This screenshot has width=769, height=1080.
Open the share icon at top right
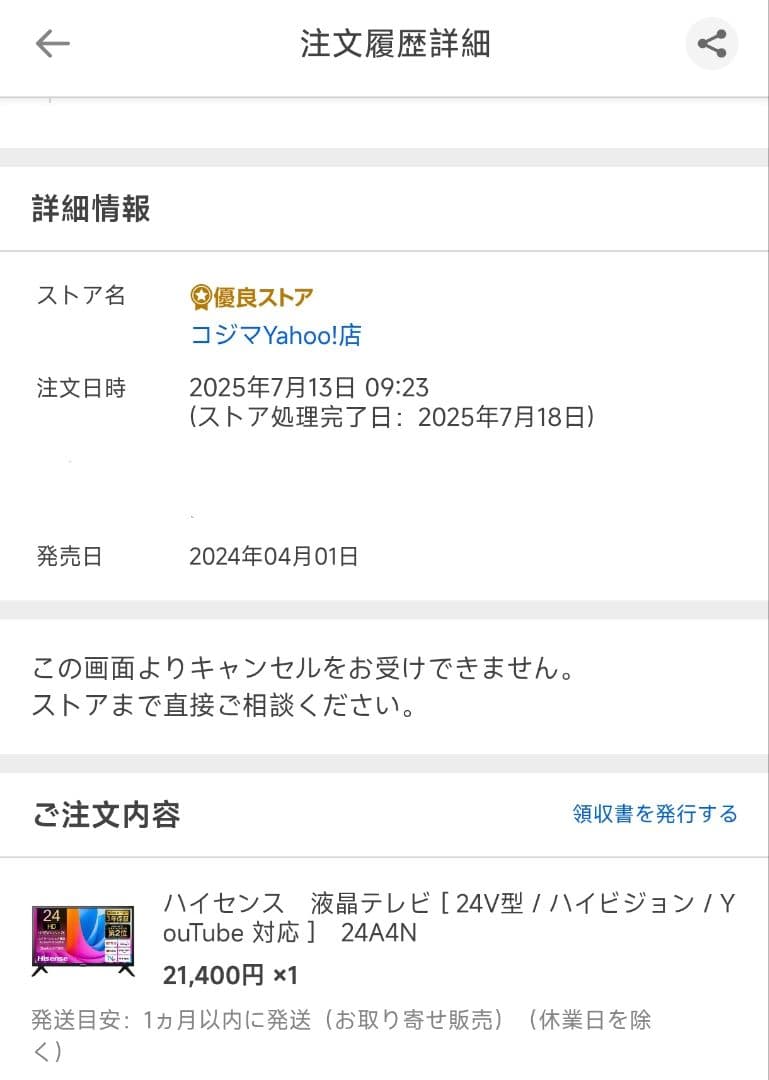[711, 43]
